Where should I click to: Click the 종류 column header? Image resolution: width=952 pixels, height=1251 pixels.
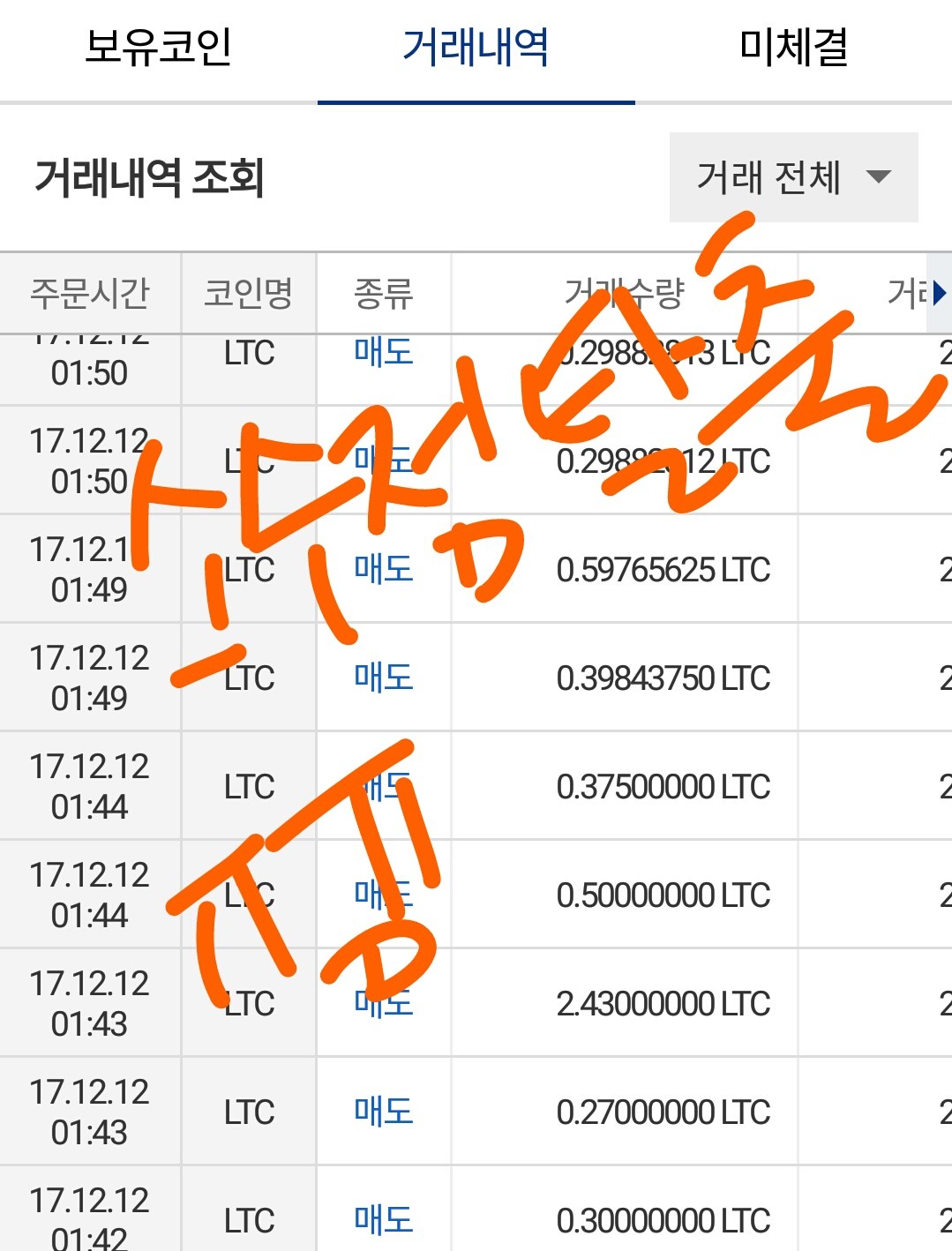tap(383, 293)
